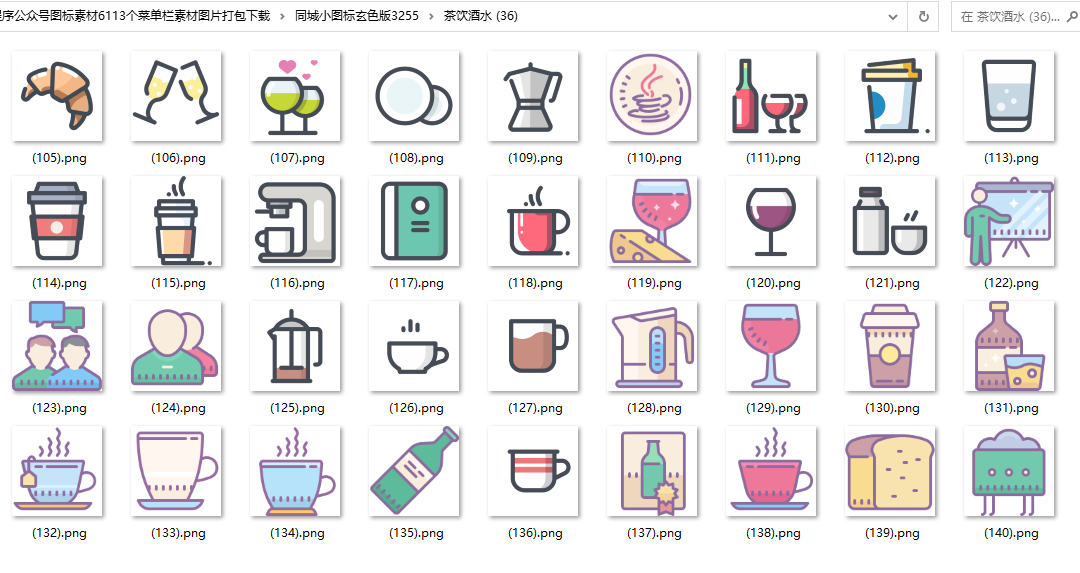Open the water glass image (113).png

pos(1009,96)
